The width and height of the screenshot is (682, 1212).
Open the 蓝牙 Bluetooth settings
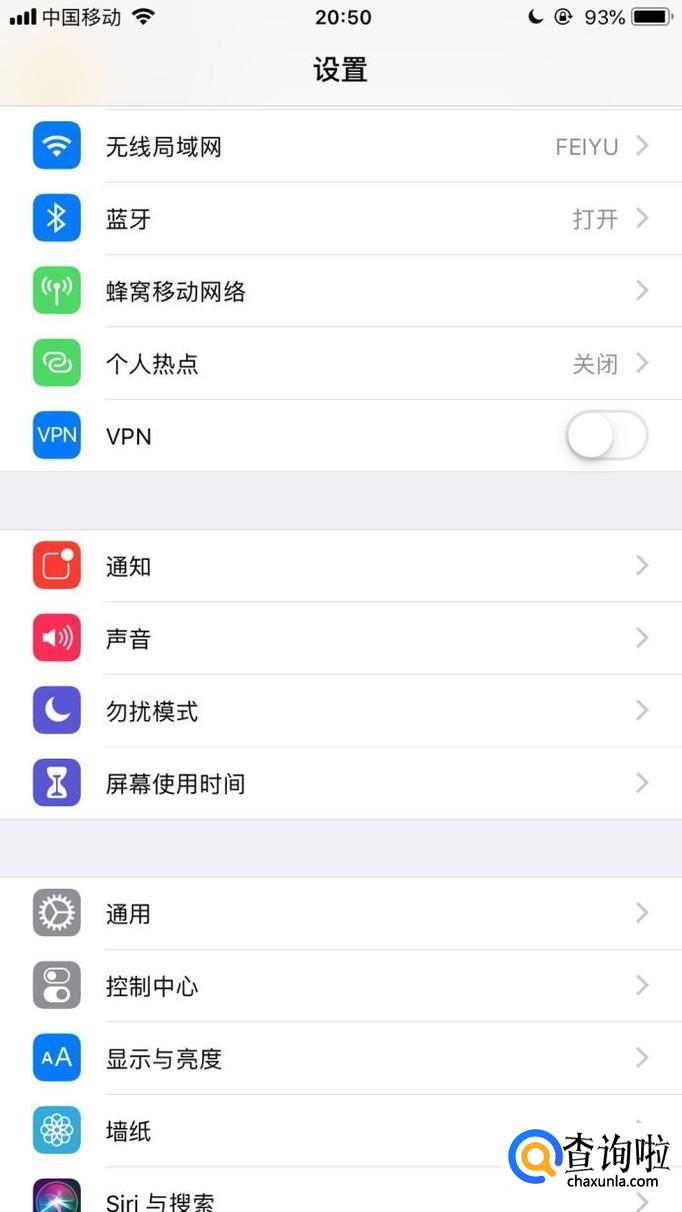tap(340, 218)
